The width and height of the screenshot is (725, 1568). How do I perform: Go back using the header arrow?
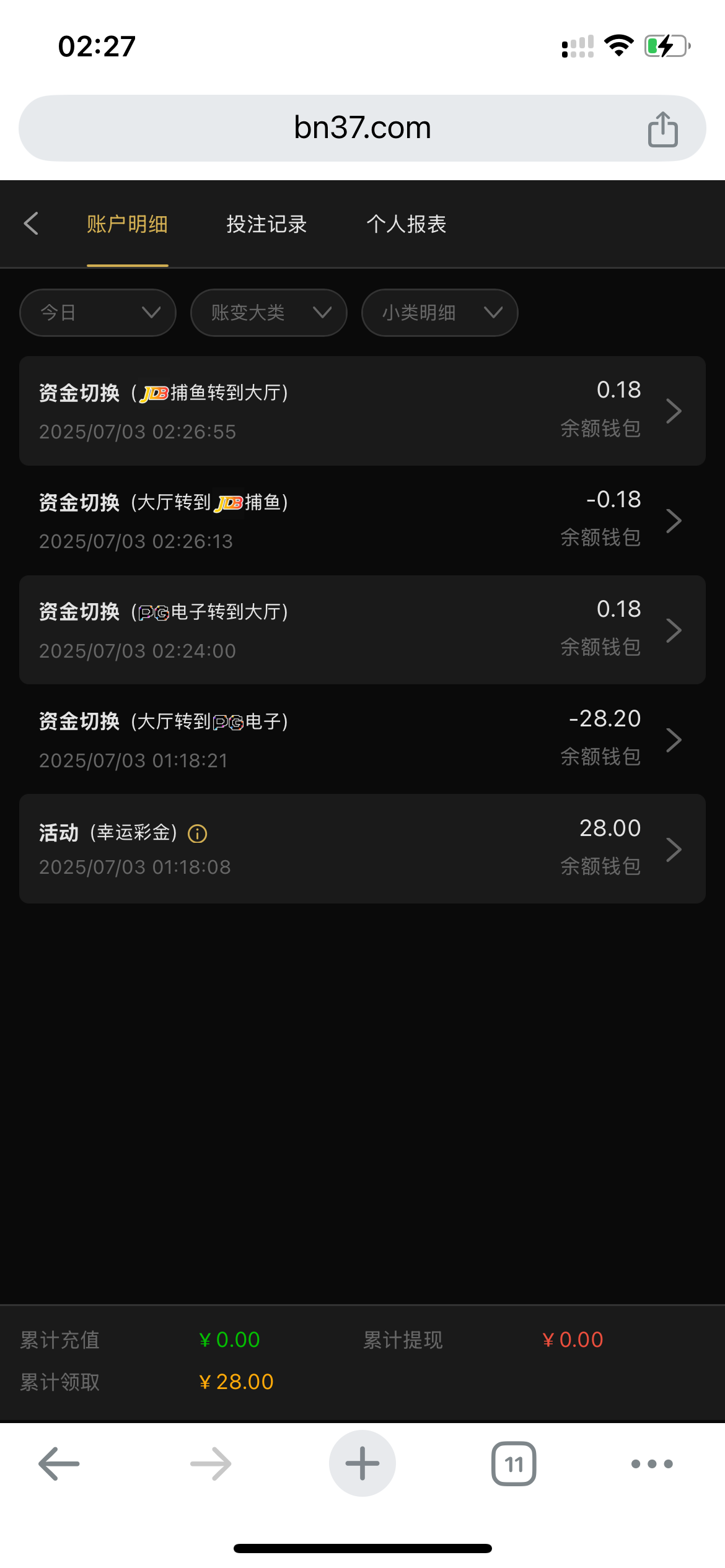coord(31,224)
